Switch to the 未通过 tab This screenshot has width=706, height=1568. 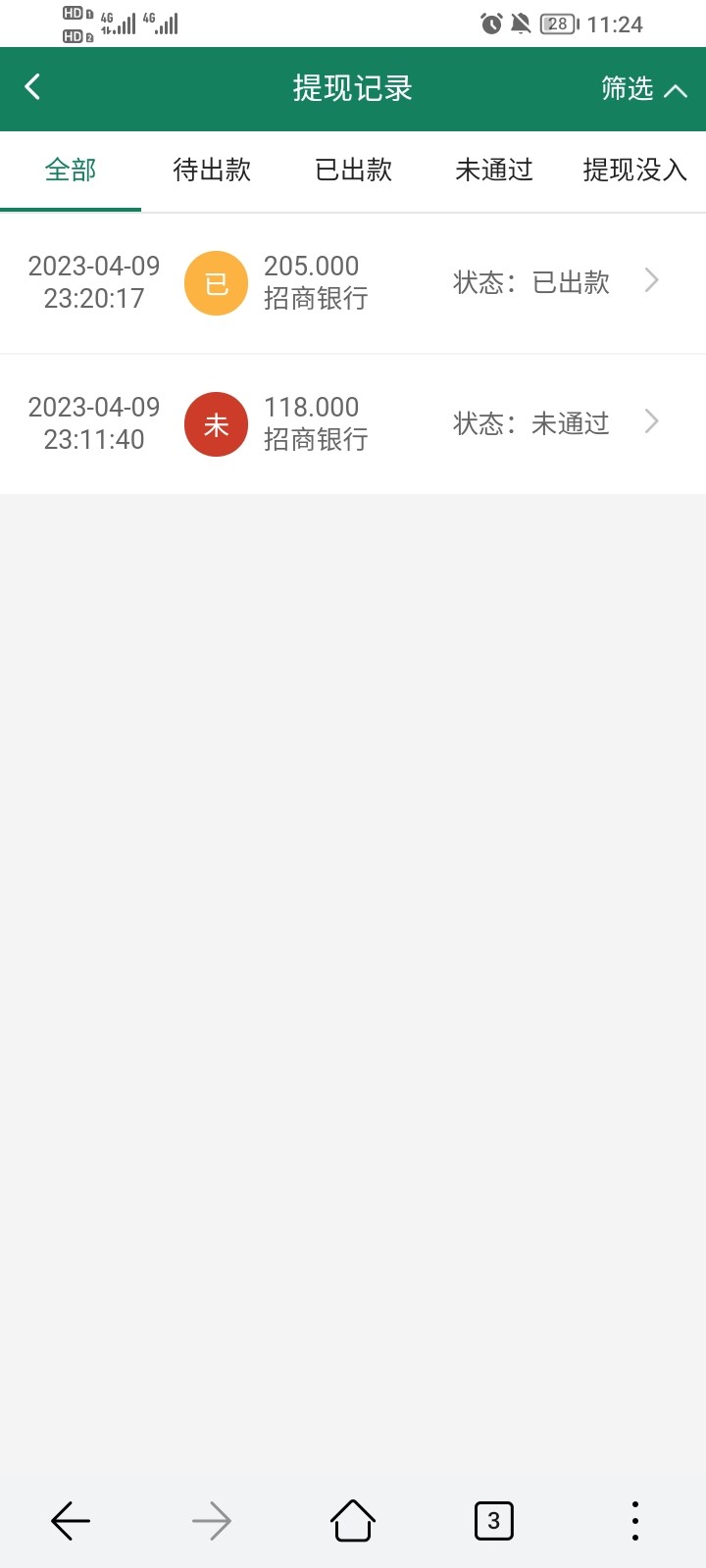tap(494, 170)
